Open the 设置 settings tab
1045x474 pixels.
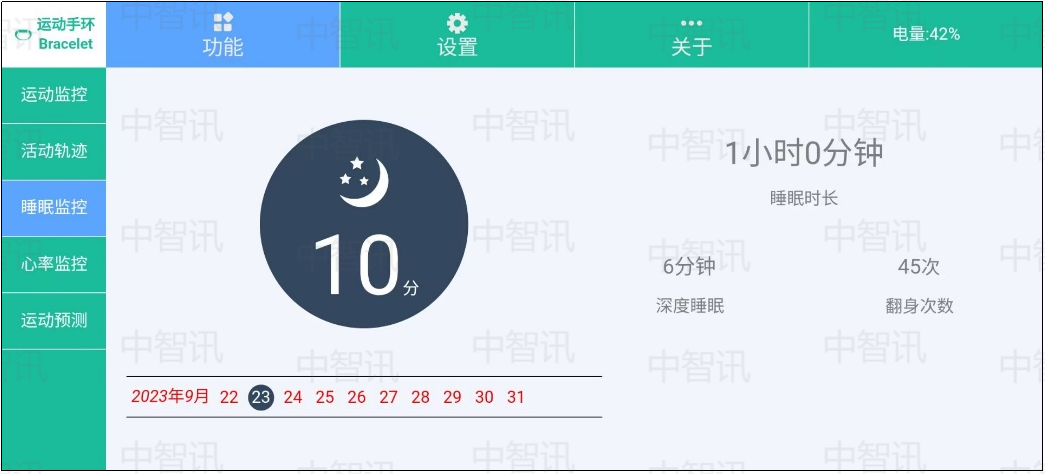point(457,35)
